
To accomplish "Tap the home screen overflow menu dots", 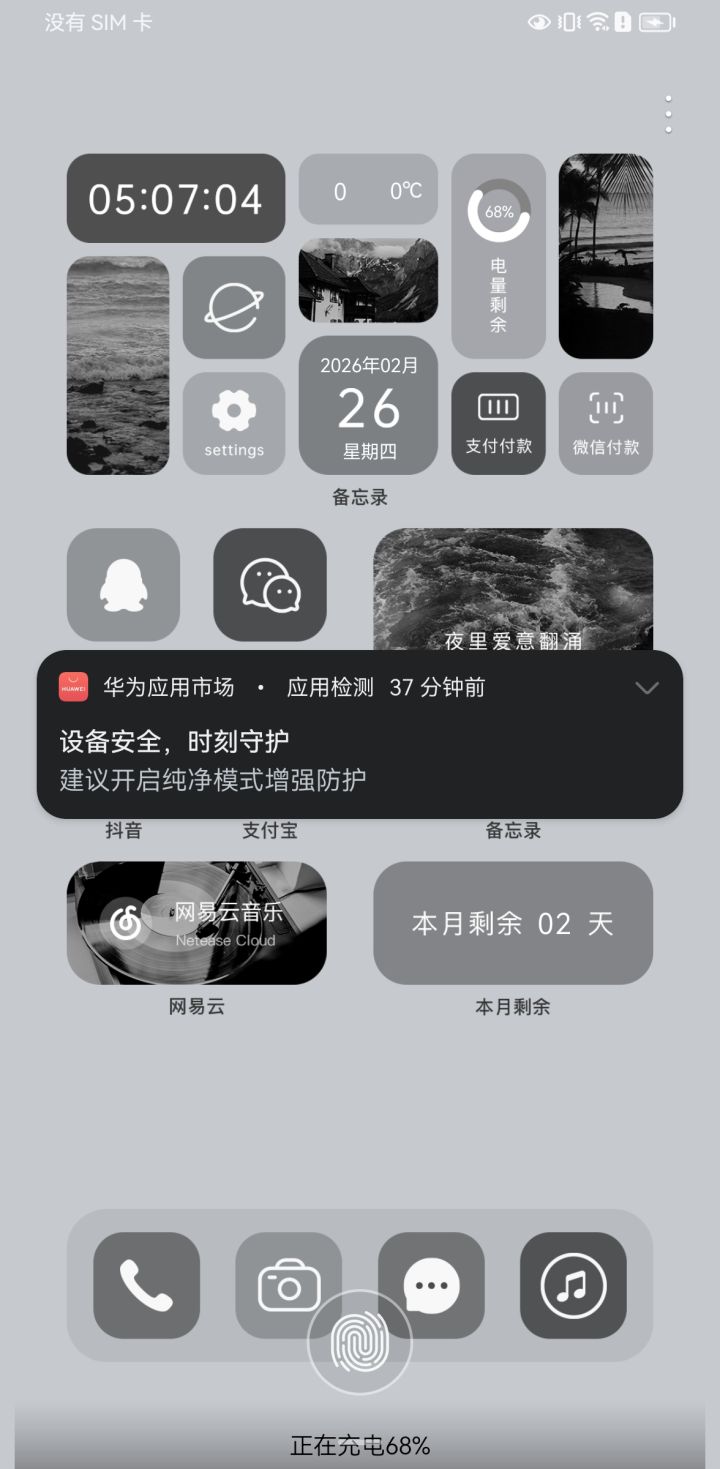I will pyautogui.click(x=668, y=113).
